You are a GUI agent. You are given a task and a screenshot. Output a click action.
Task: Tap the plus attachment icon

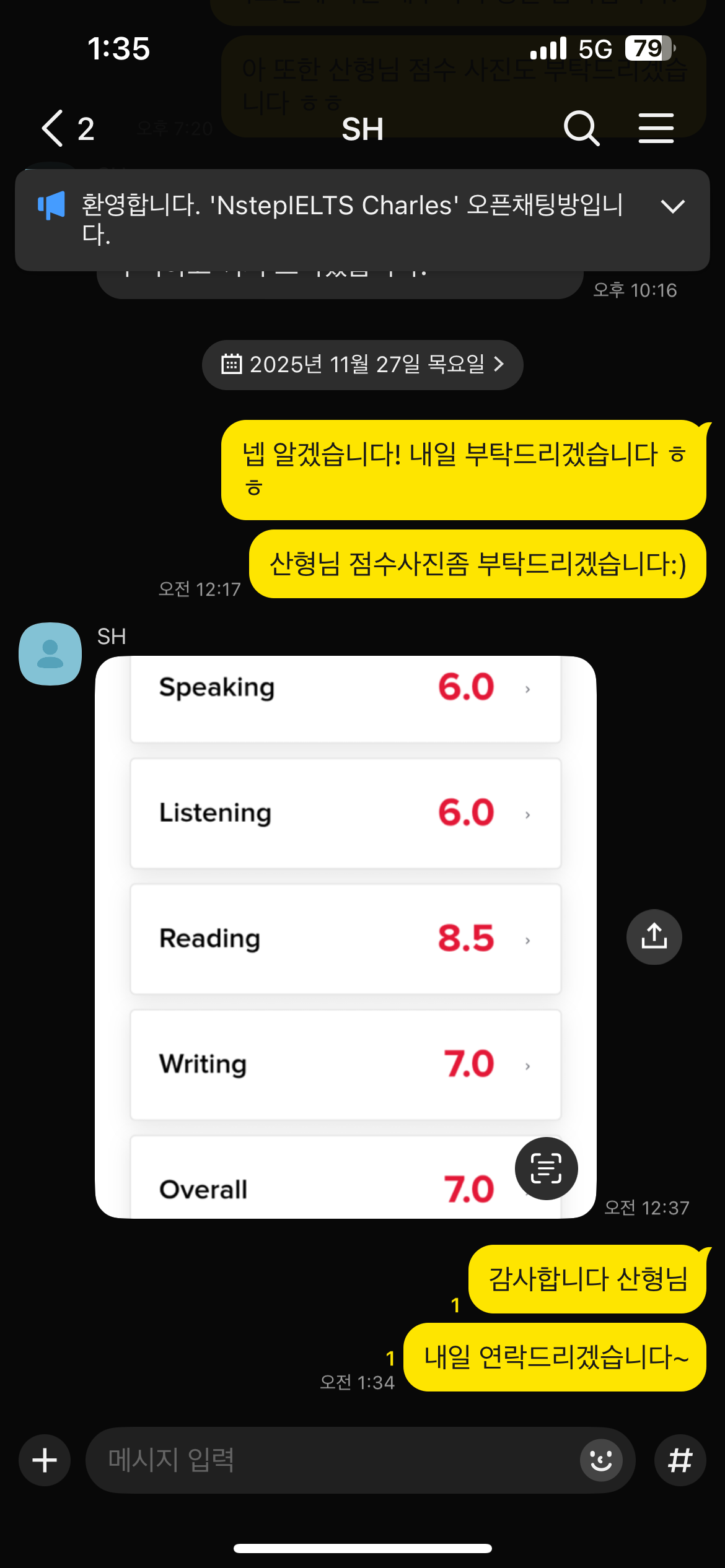[44, 1460]
